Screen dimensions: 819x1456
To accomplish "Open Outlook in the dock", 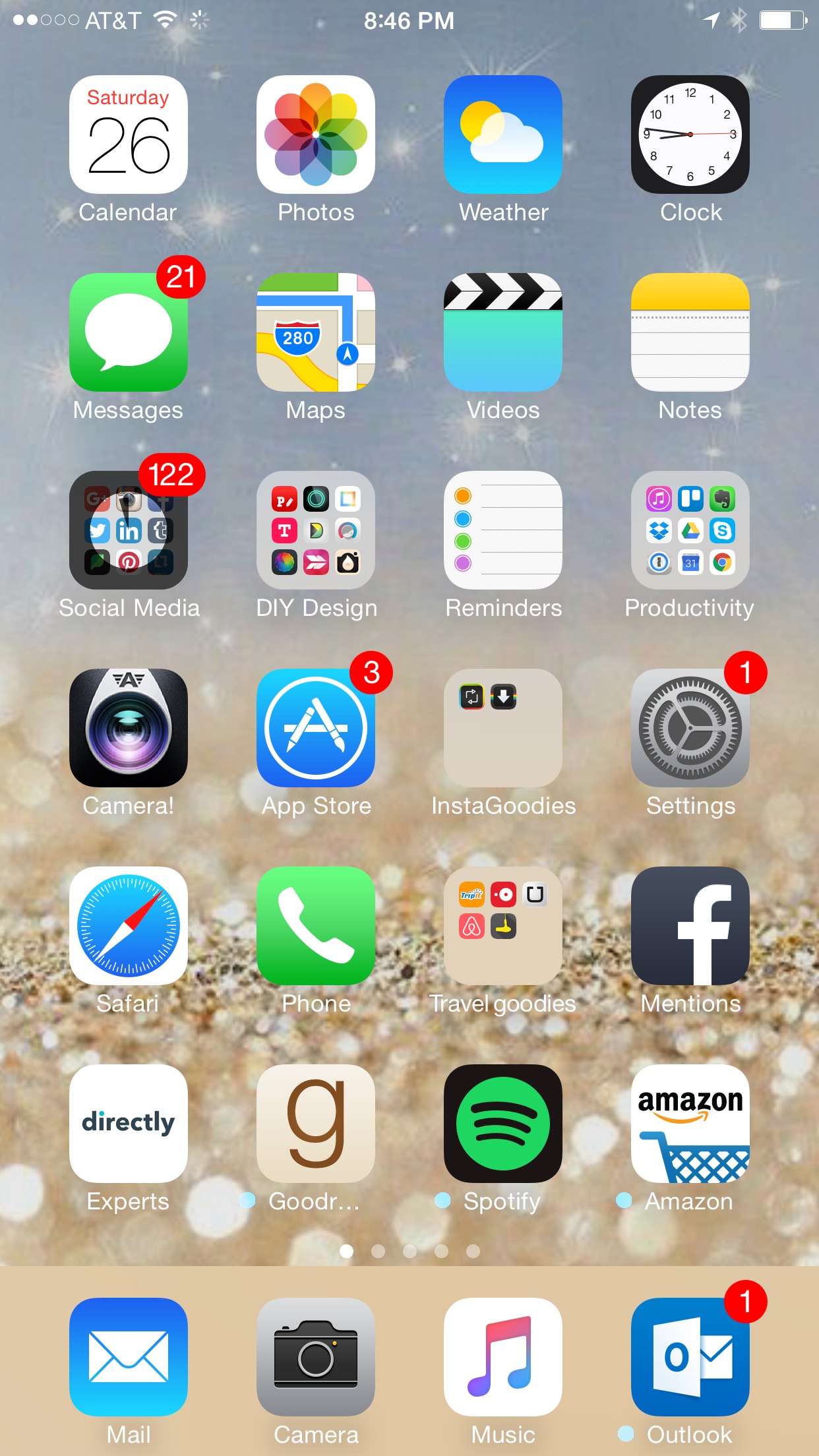I will click(x=690, y=1357).
